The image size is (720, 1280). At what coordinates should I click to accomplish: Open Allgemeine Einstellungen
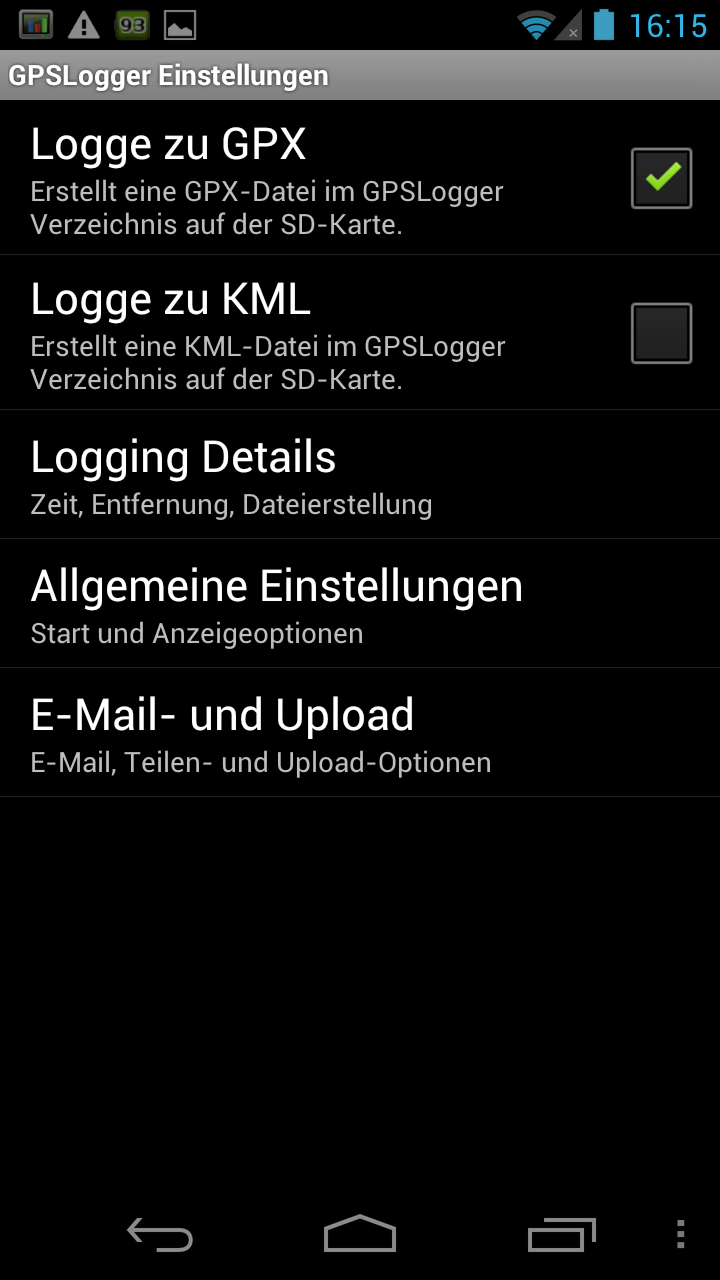point(360,604)
